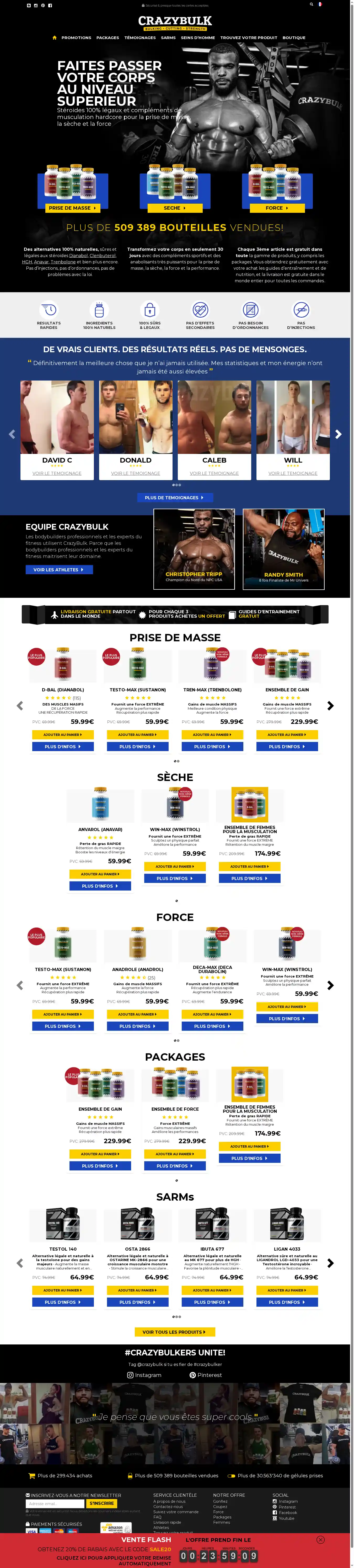Viewport: 354px width, 1568px height.
Task: Tap VOIR TOUS LES PRODUITS
Action: point(174,1332)
